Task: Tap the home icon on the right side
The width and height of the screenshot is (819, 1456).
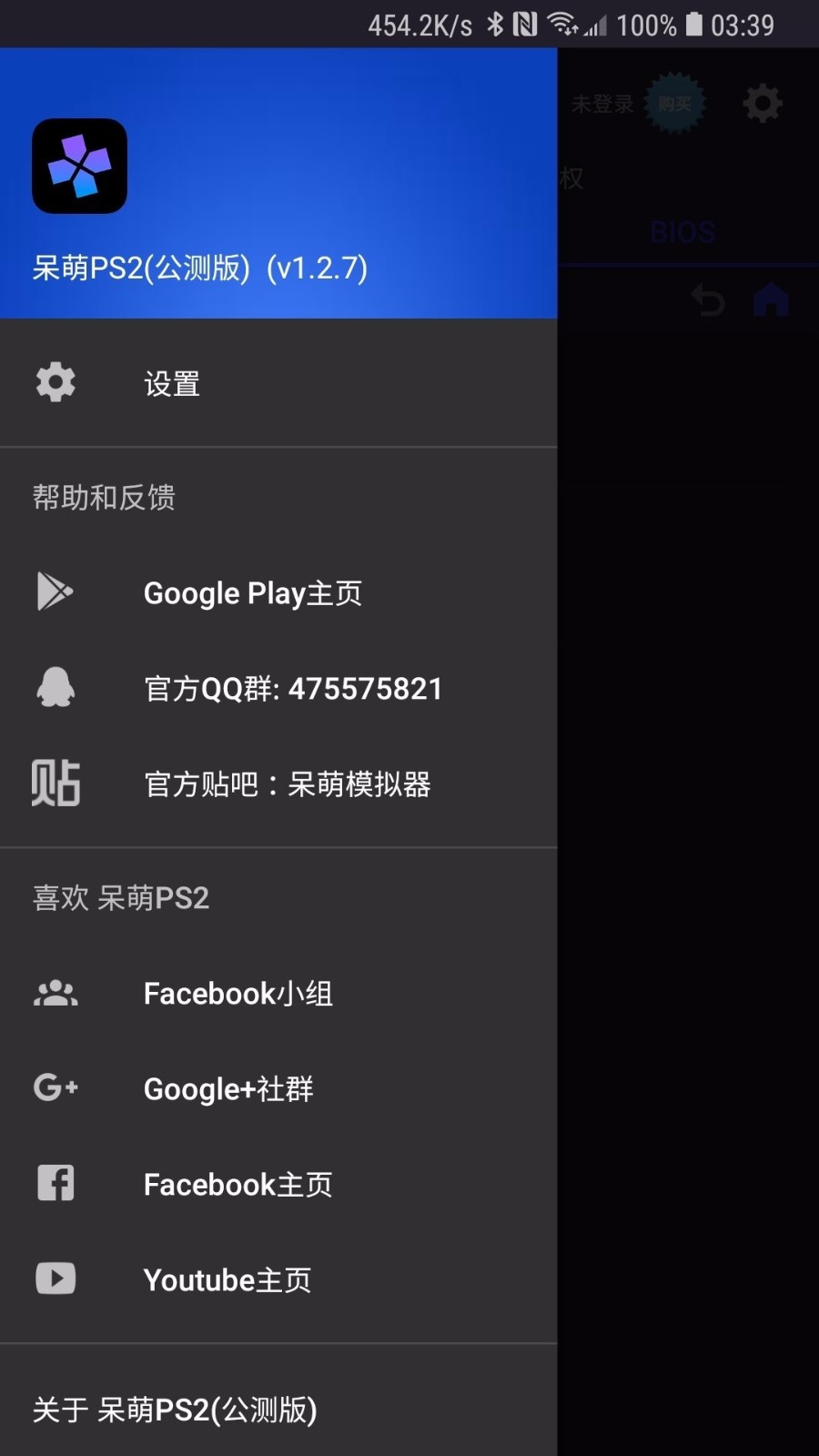Action: point(772,300)
